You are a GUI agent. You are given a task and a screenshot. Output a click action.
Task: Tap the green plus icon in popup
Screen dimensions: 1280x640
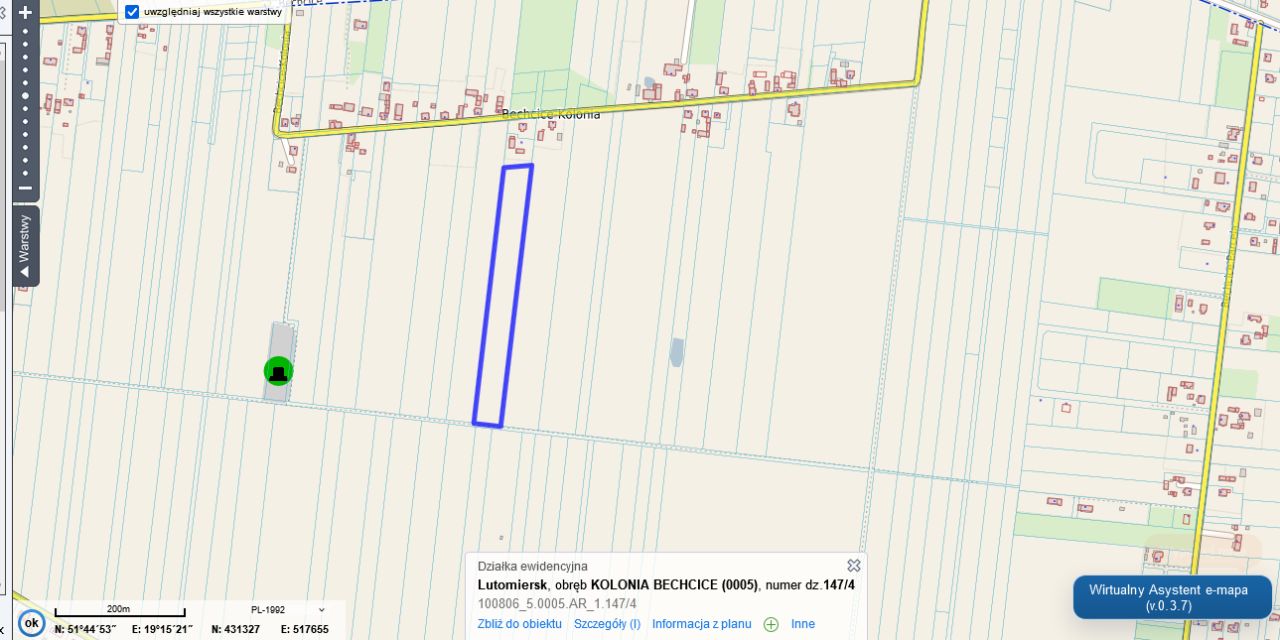tap(771, 625)
